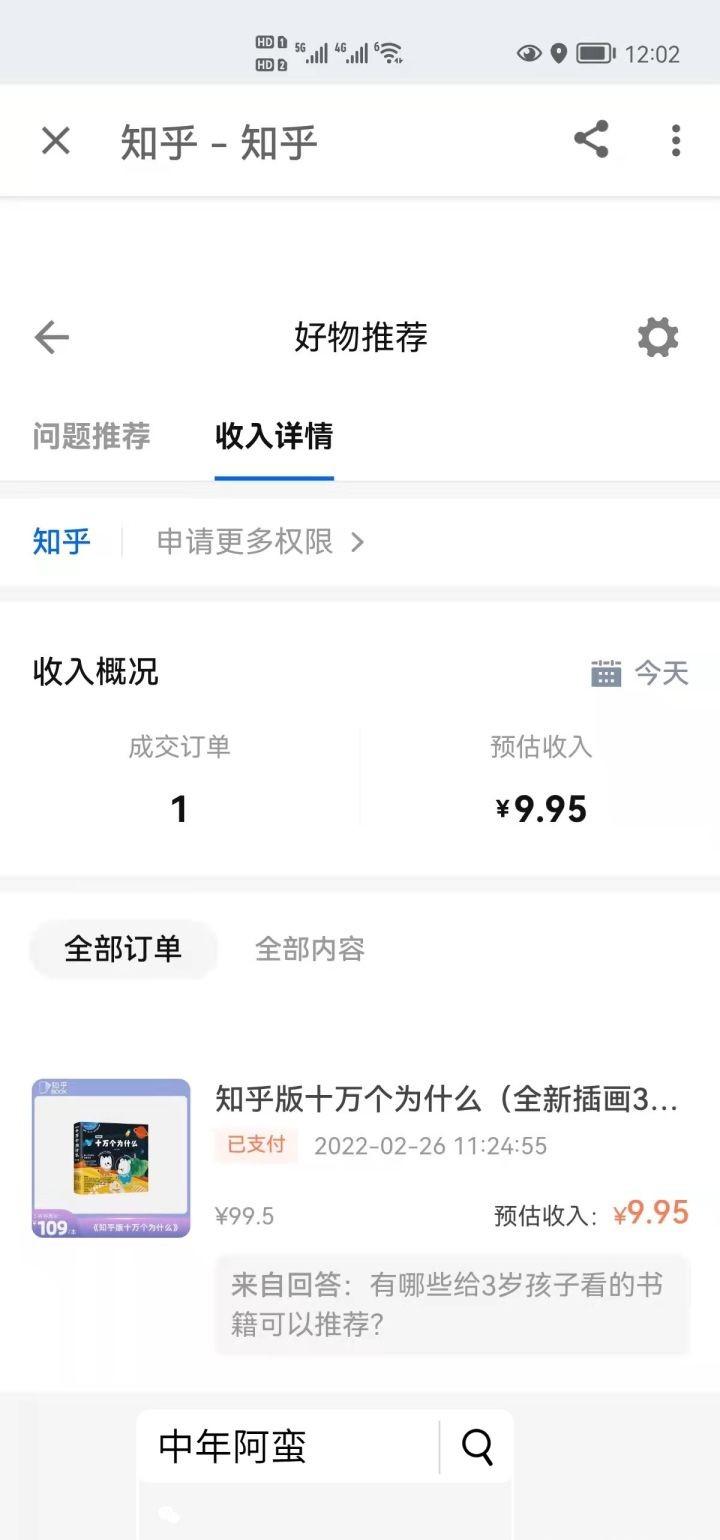Open 好物推荐 settings gear
This screenshot has width=720, height=1540.
658,338
